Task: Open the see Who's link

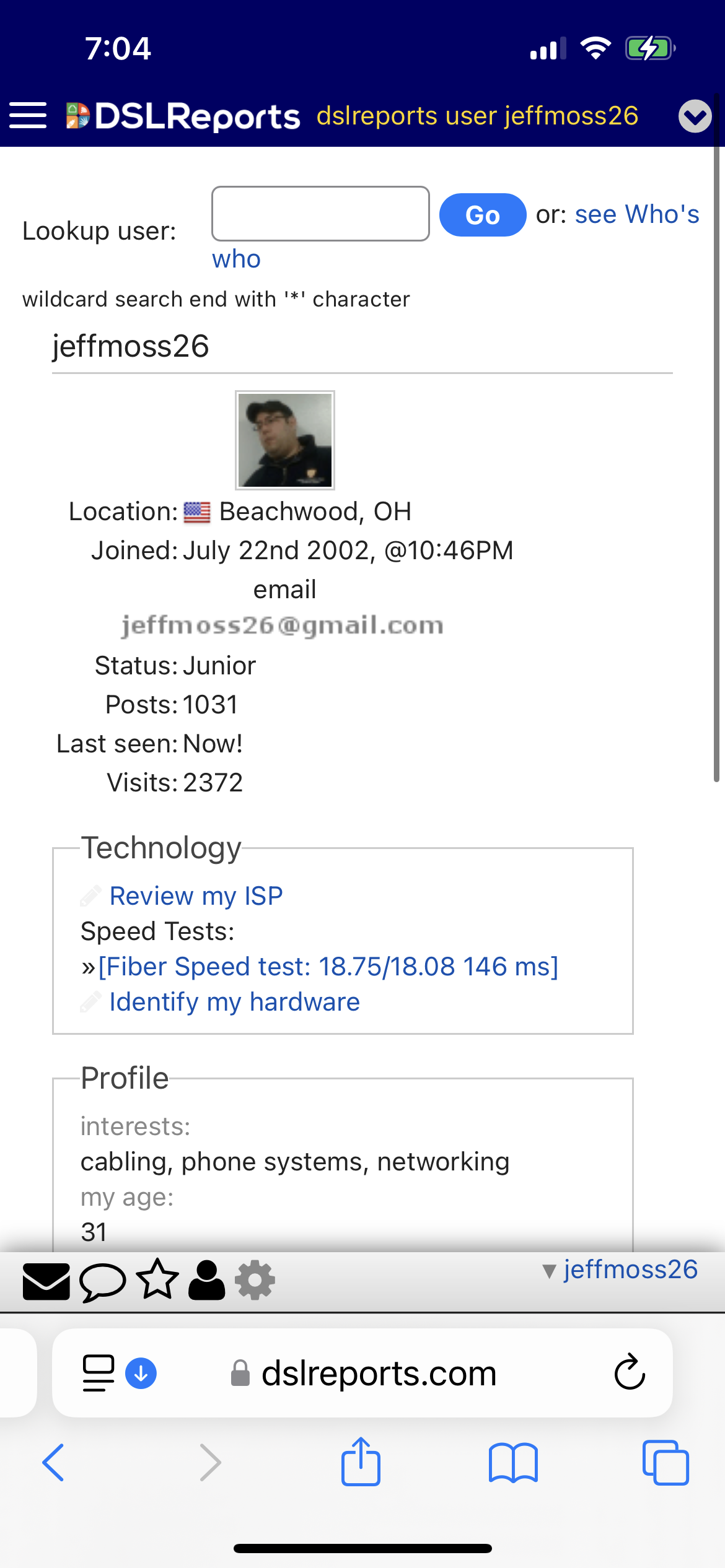Action: tap(637, 214)
